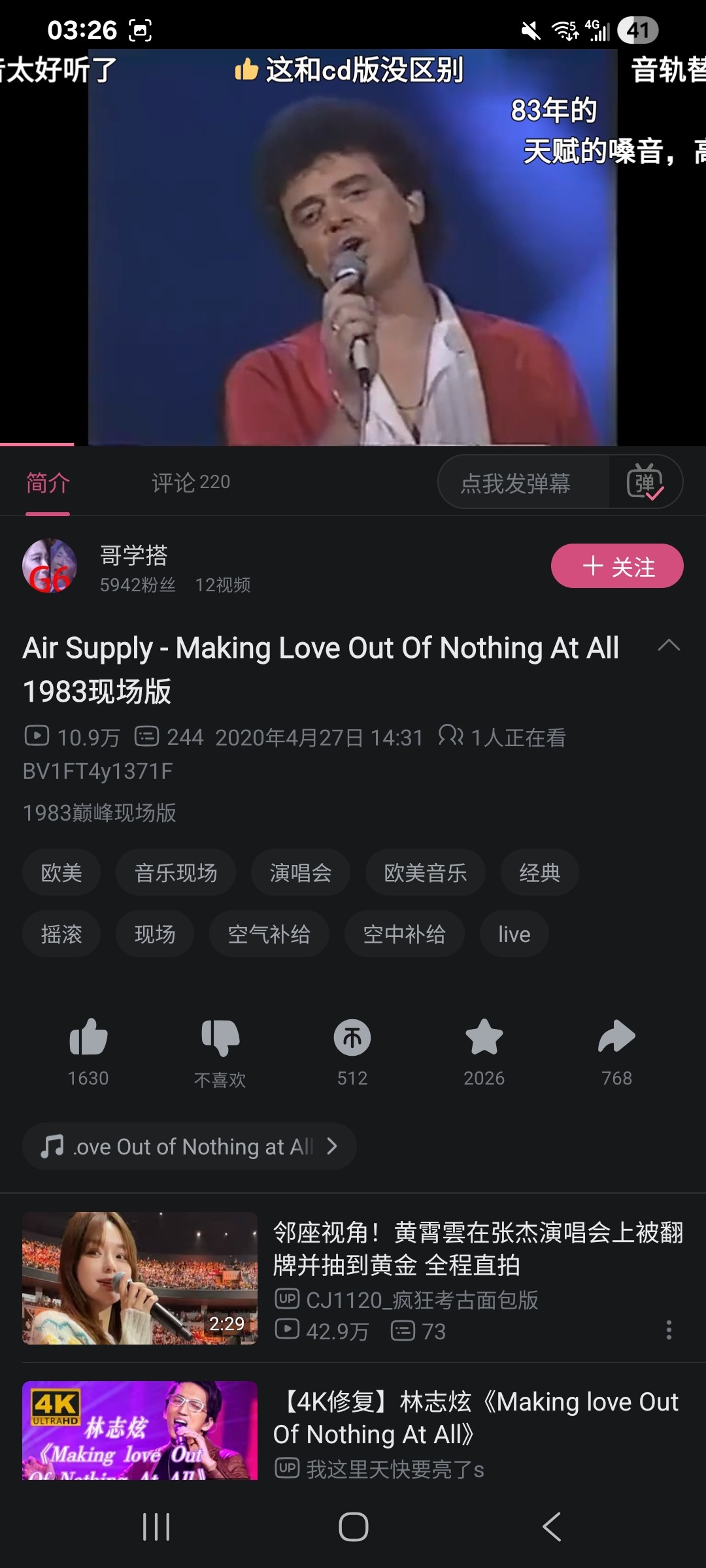Collapse the video description chevron

coord(668,646)
